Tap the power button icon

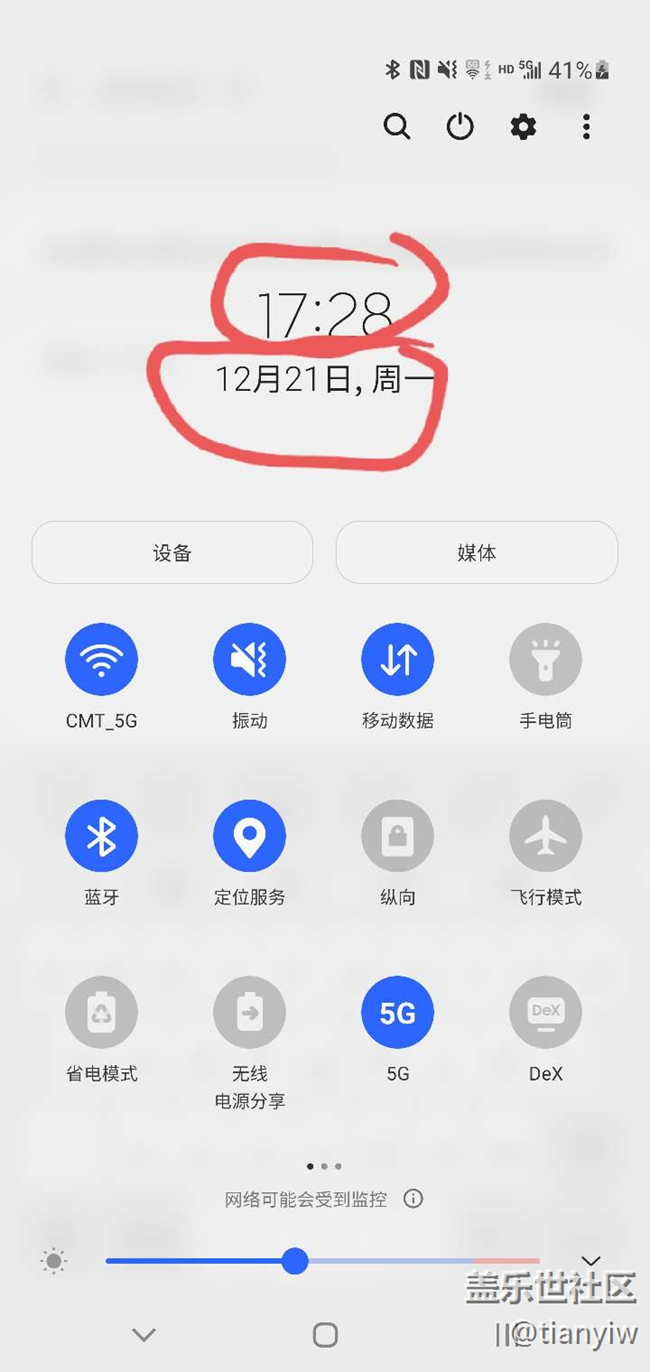tap(460, 127)
